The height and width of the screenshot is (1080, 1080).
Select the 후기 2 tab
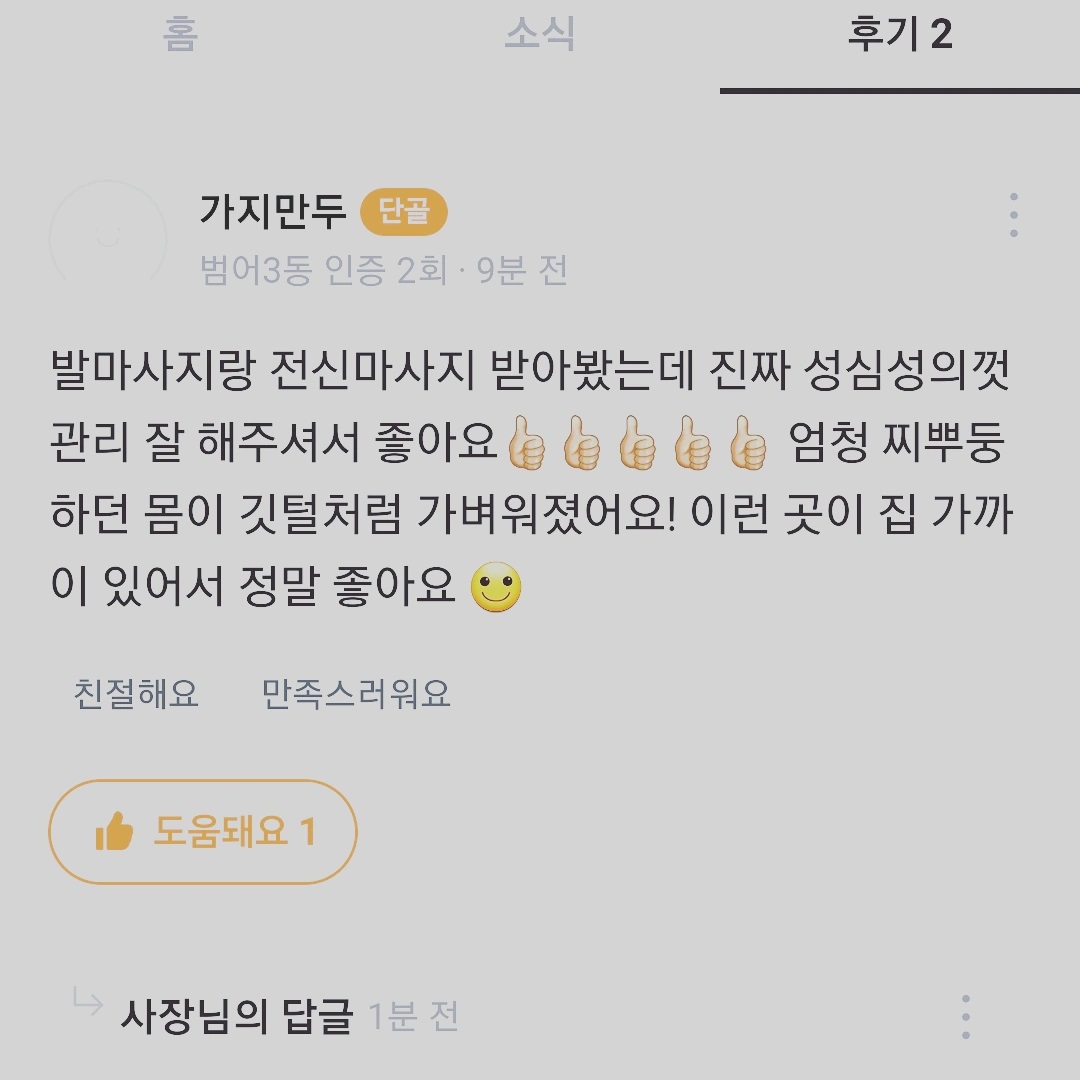(899, 36)
